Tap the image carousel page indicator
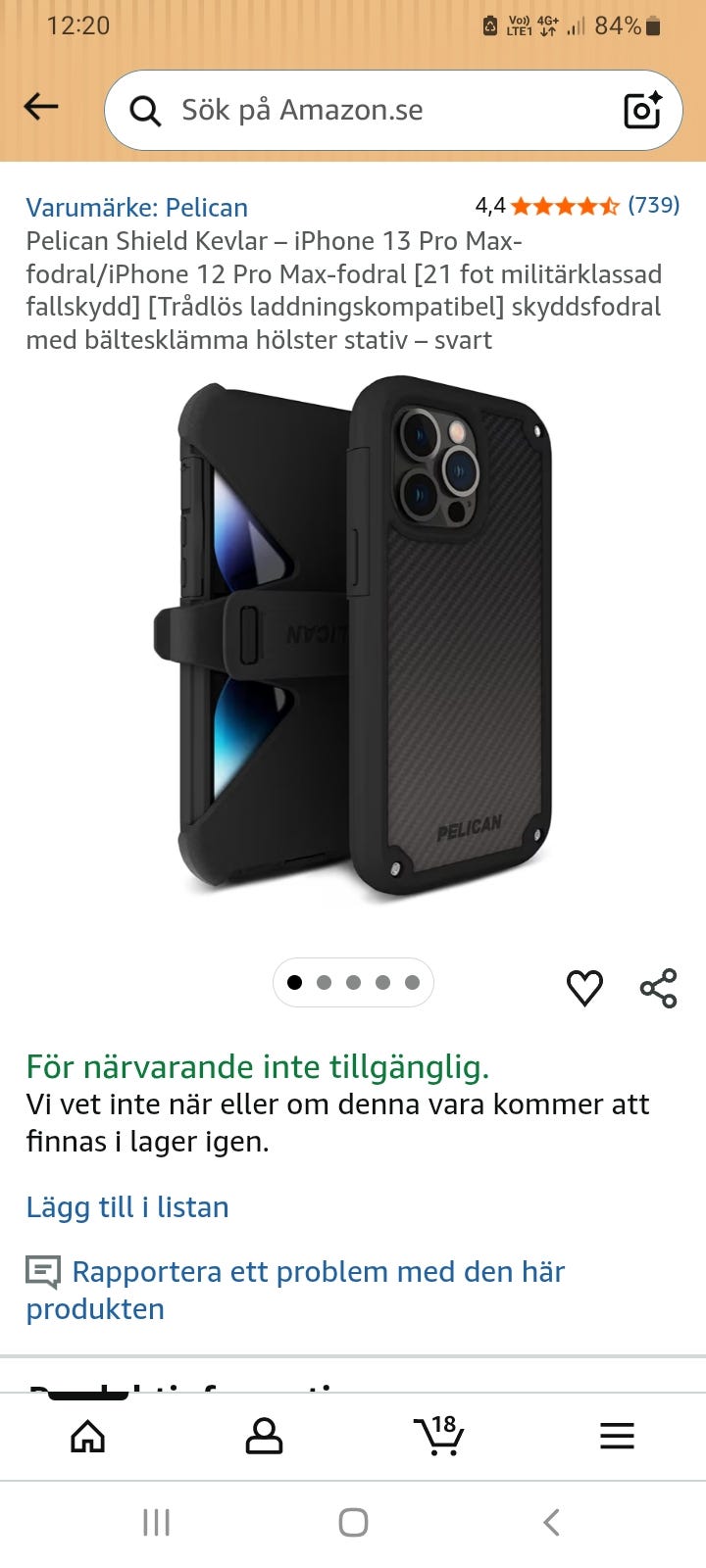Viewport: 706px width, 1568px height. (353, 983)
